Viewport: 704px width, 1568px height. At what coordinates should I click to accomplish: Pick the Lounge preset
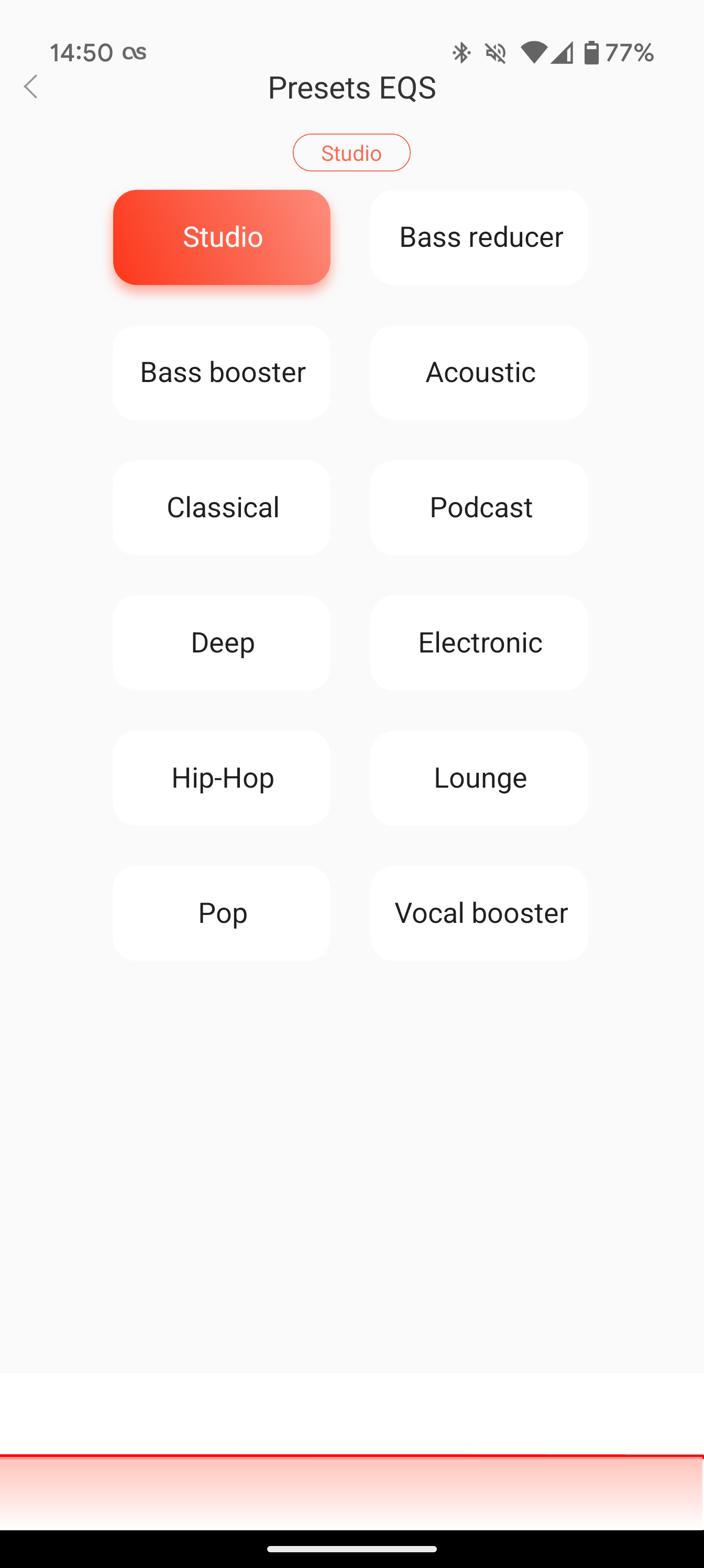(479, 778)
